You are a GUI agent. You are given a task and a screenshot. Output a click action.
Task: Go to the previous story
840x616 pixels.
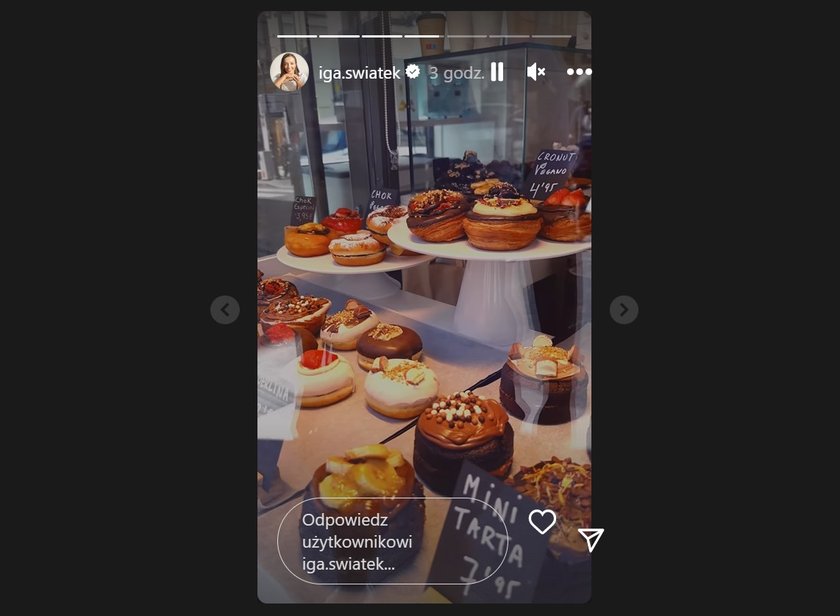click(225, 310)
